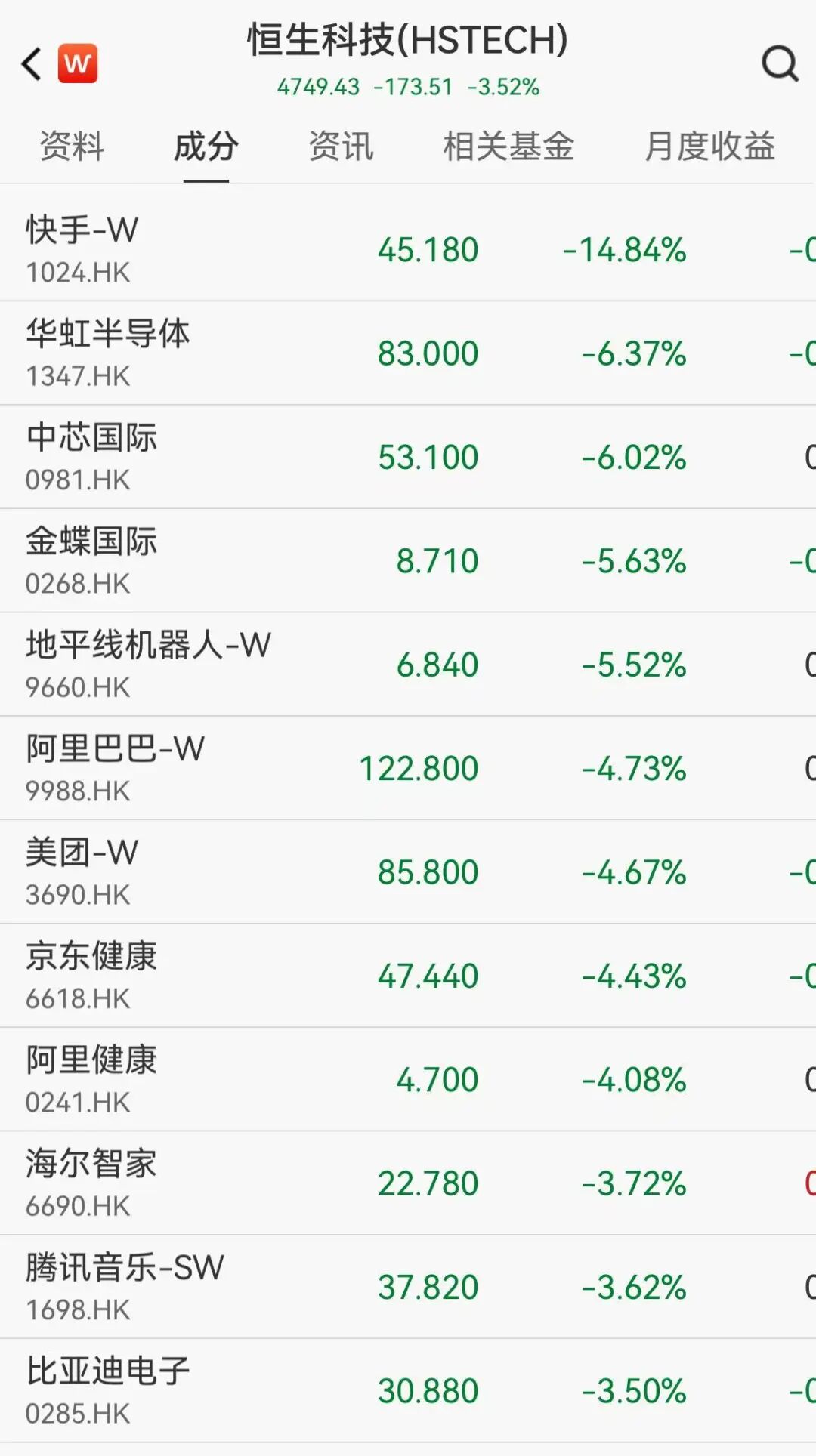Screen dimensions: 816x1456
Task: View 腾讯音乐-SW stock row
Action: pos(125,1287)
